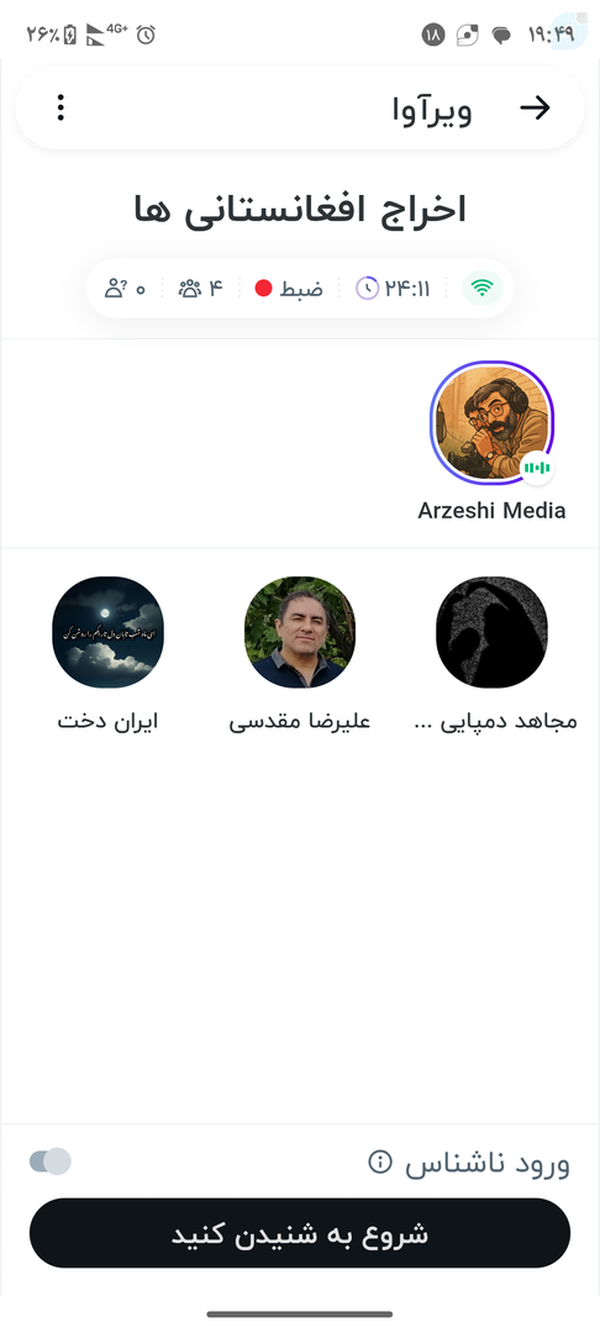View علیرضا مقدسی profile

pos(300,631)
